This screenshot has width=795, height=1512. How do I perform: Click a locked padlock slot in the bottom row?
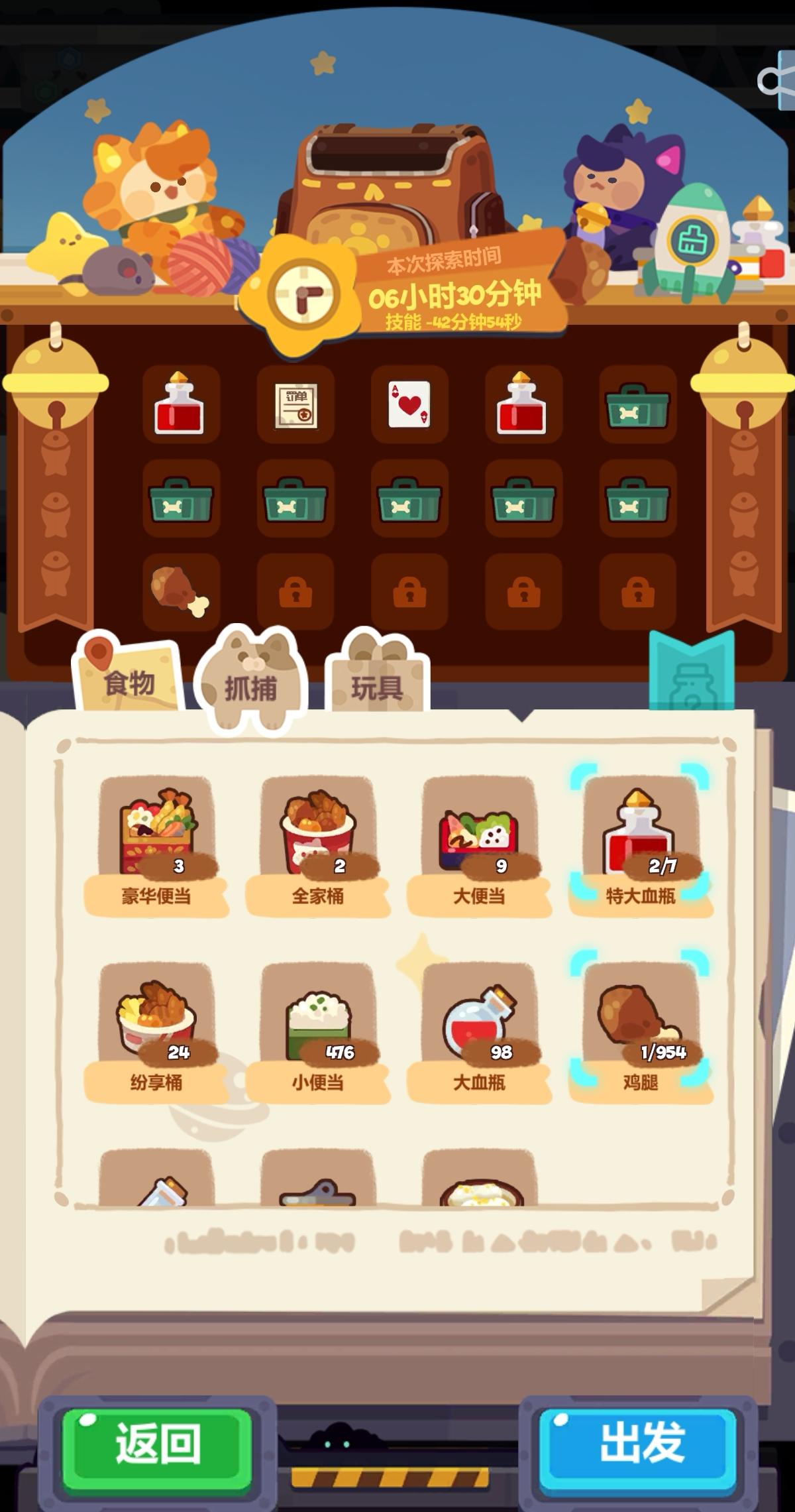408,592
